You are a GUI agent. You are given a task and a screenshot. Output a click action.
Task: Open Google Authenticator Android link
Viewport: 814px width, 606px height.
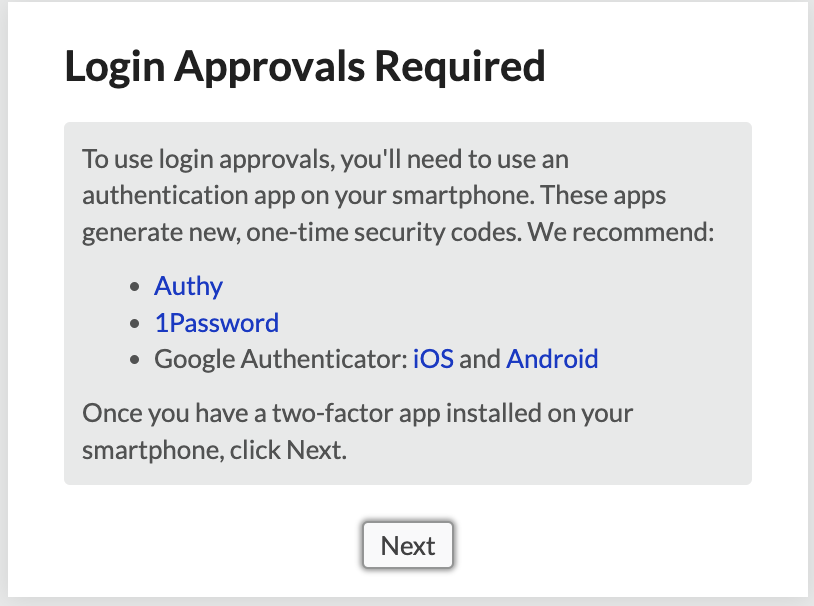coord(552,358)
